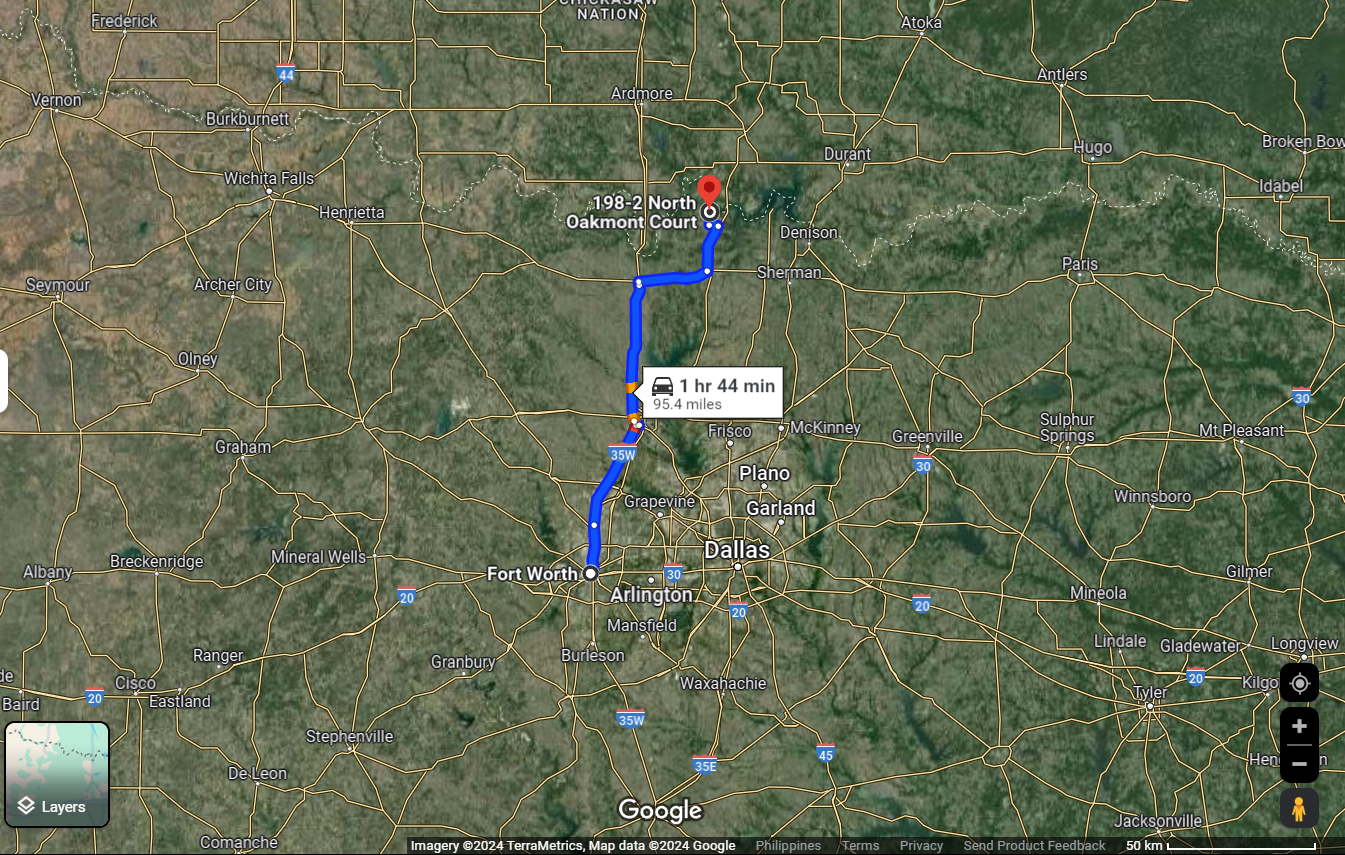This screenshot has height=855, width=1345.
Task: Tap the red destination pin
Action: (709, 190)
